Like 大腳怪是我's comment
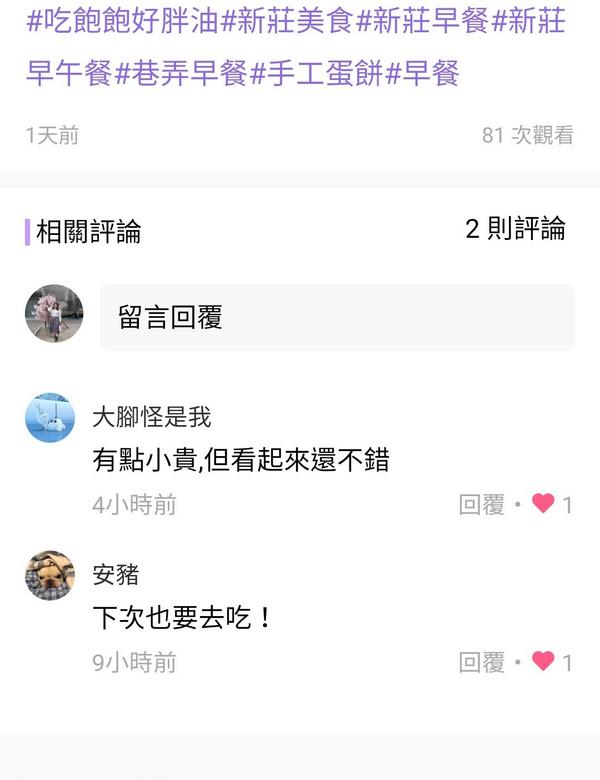Screen dimensions: 600x780 (x=543, y=504)
